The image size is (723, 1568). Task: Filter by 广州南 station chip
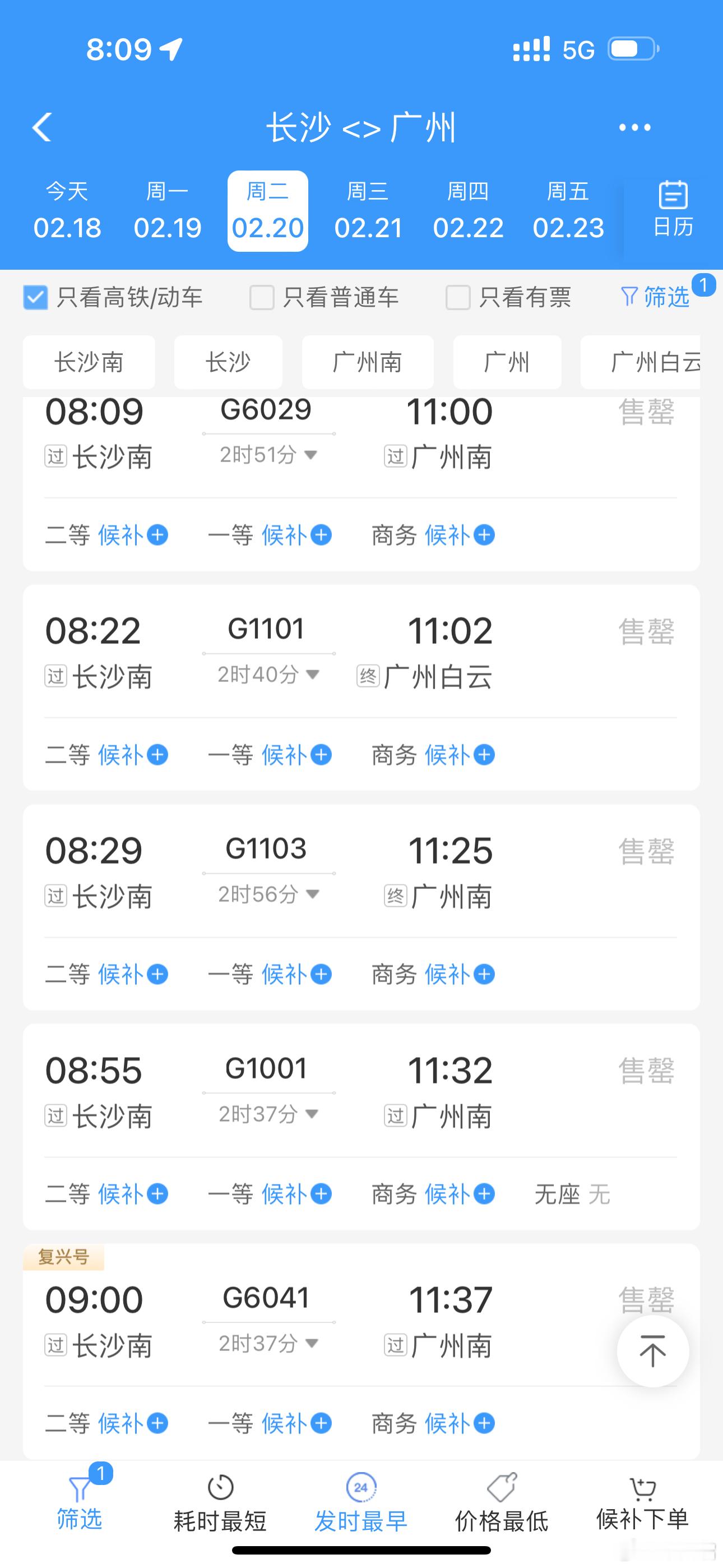[368, 362]
